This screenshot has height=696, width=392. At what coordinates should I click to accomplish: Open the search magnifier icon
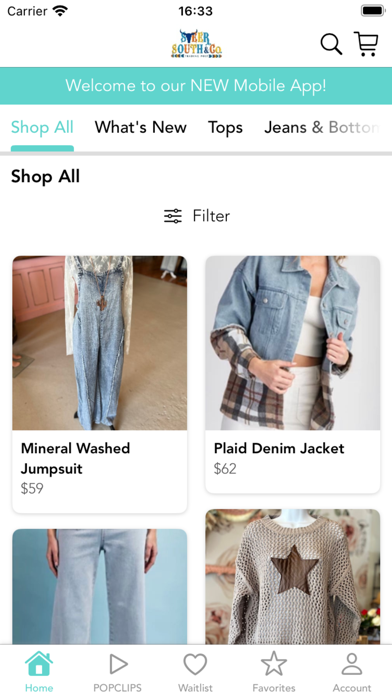(x=331, y=44)
